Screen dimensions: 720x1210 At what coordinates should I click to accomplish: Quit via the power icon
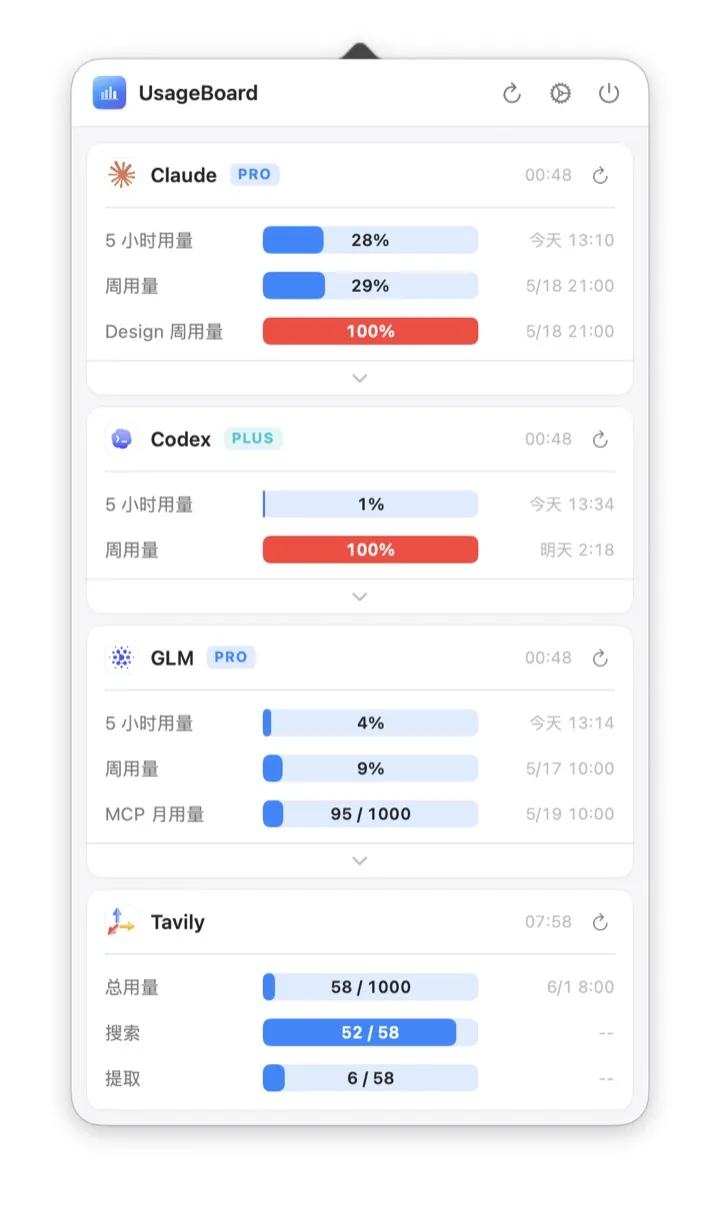point(609,93)
